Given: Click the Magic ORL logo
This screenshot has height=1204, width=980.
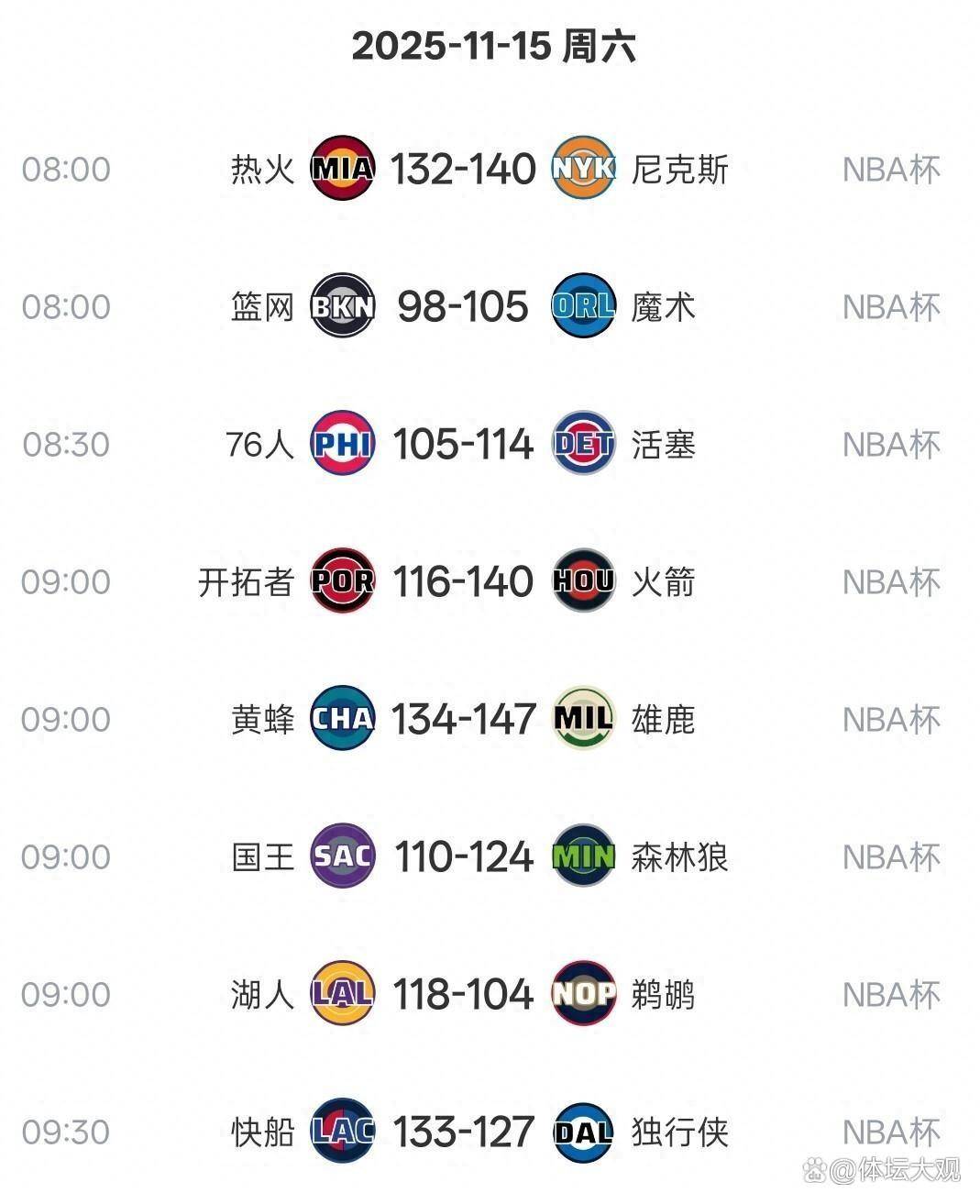Looking at the screenshot, I should [581, 305].
